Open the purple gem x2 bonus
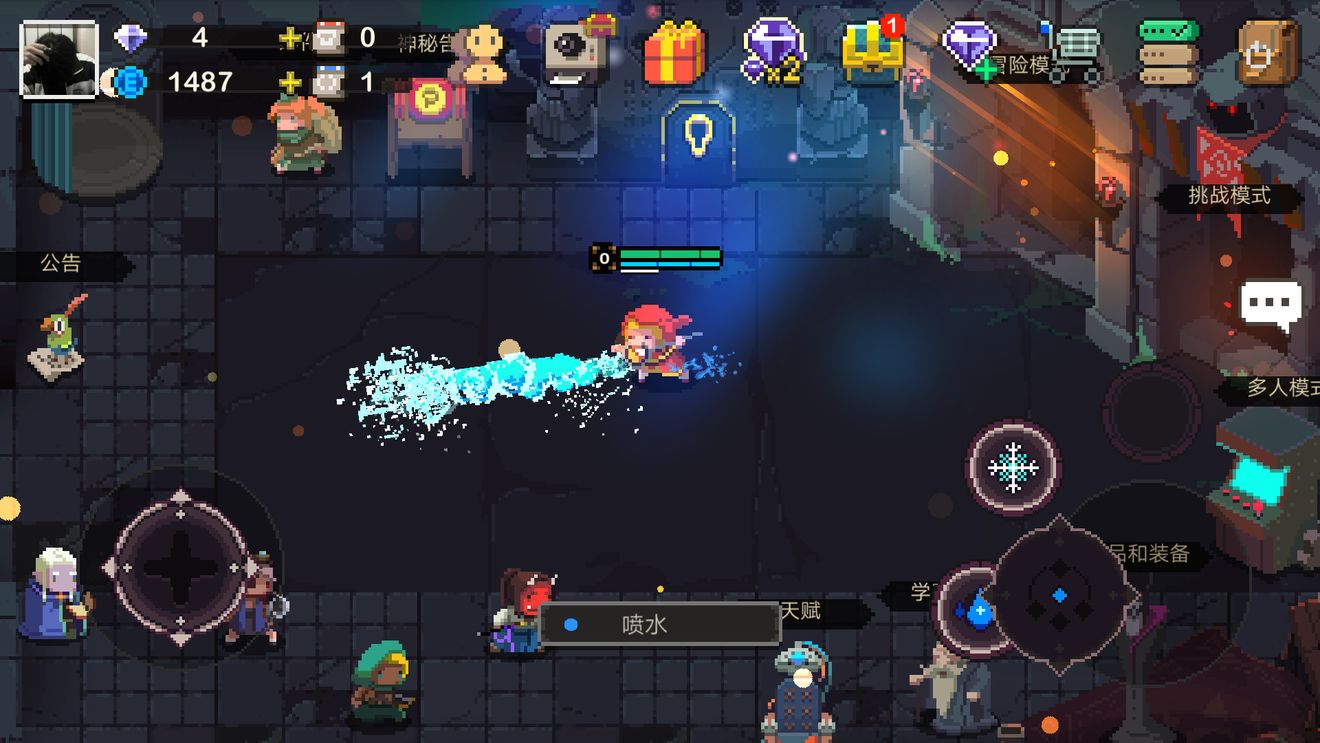 775,51
